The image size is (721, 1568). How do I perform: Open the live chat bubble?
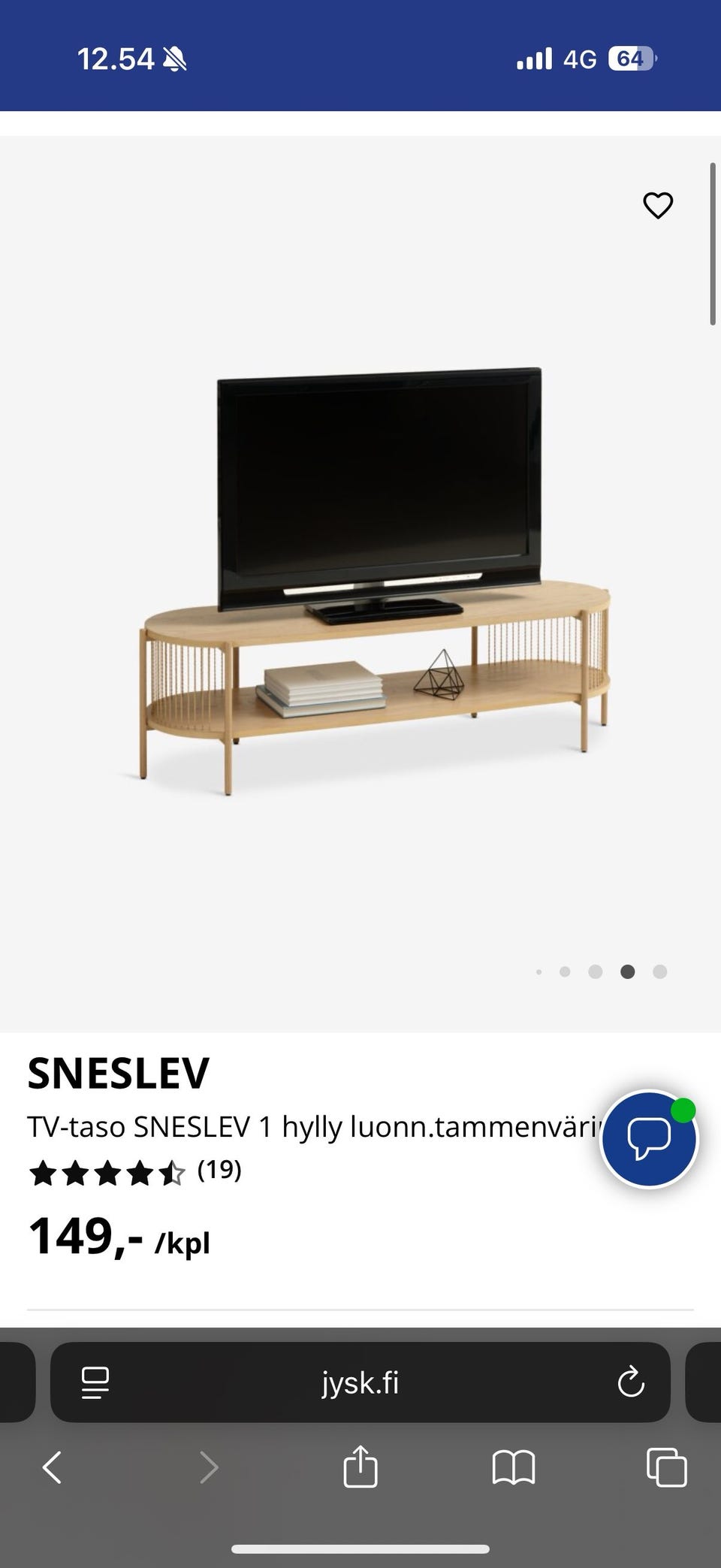point(649,1138)
